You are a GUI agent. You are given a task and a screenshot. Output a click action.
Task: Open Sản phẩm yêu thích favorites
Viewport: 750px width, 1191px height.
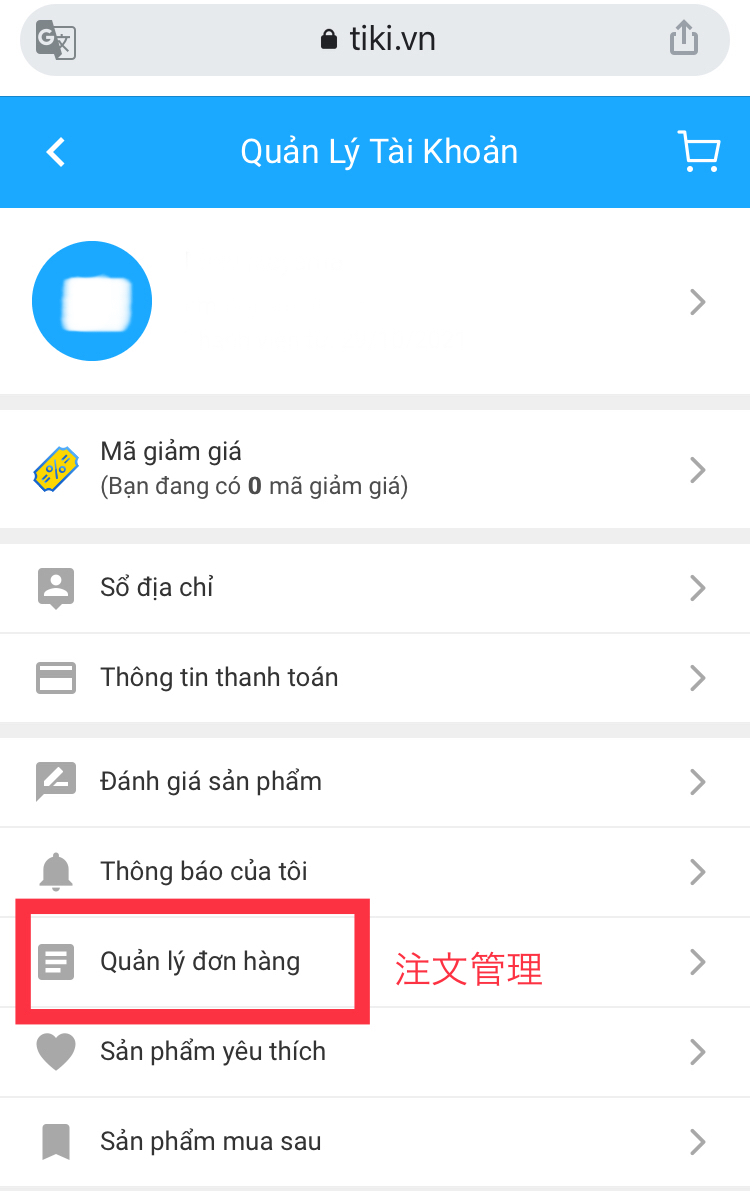(x=375, y=1051)
